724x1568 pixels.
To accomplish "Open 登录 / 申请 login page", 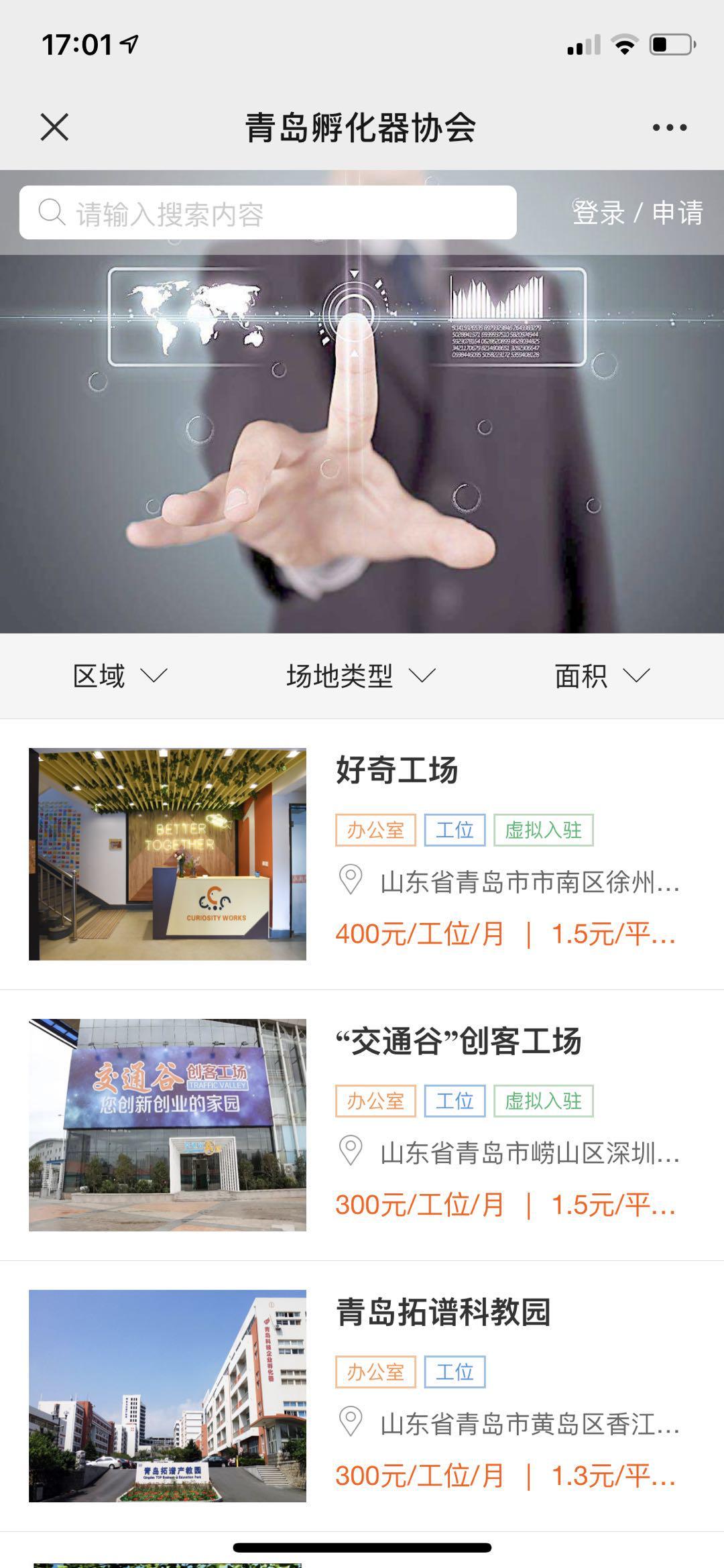I will 637,213.
